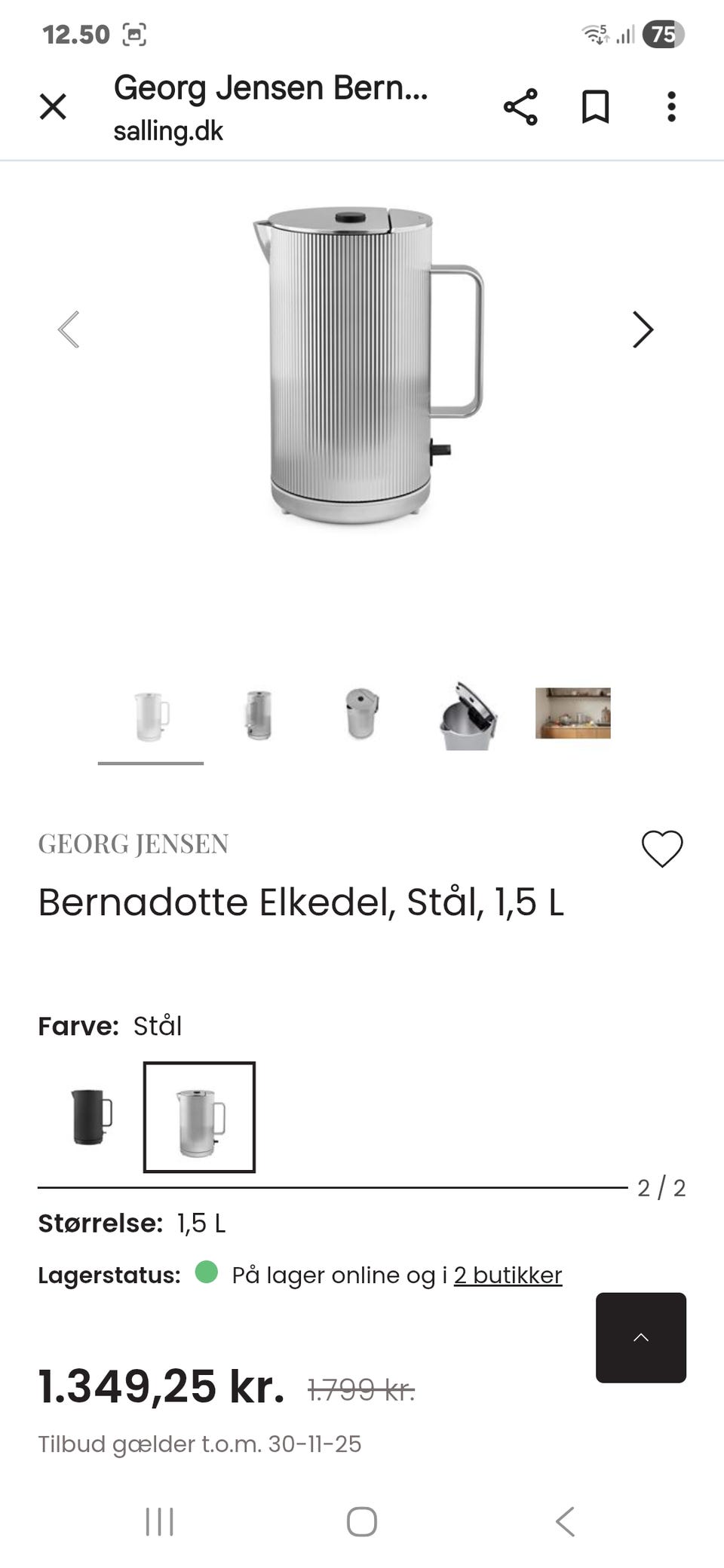Viewport: 724px width, 1568px height.
Task: Show the previous product image
Action: (70, 329)
